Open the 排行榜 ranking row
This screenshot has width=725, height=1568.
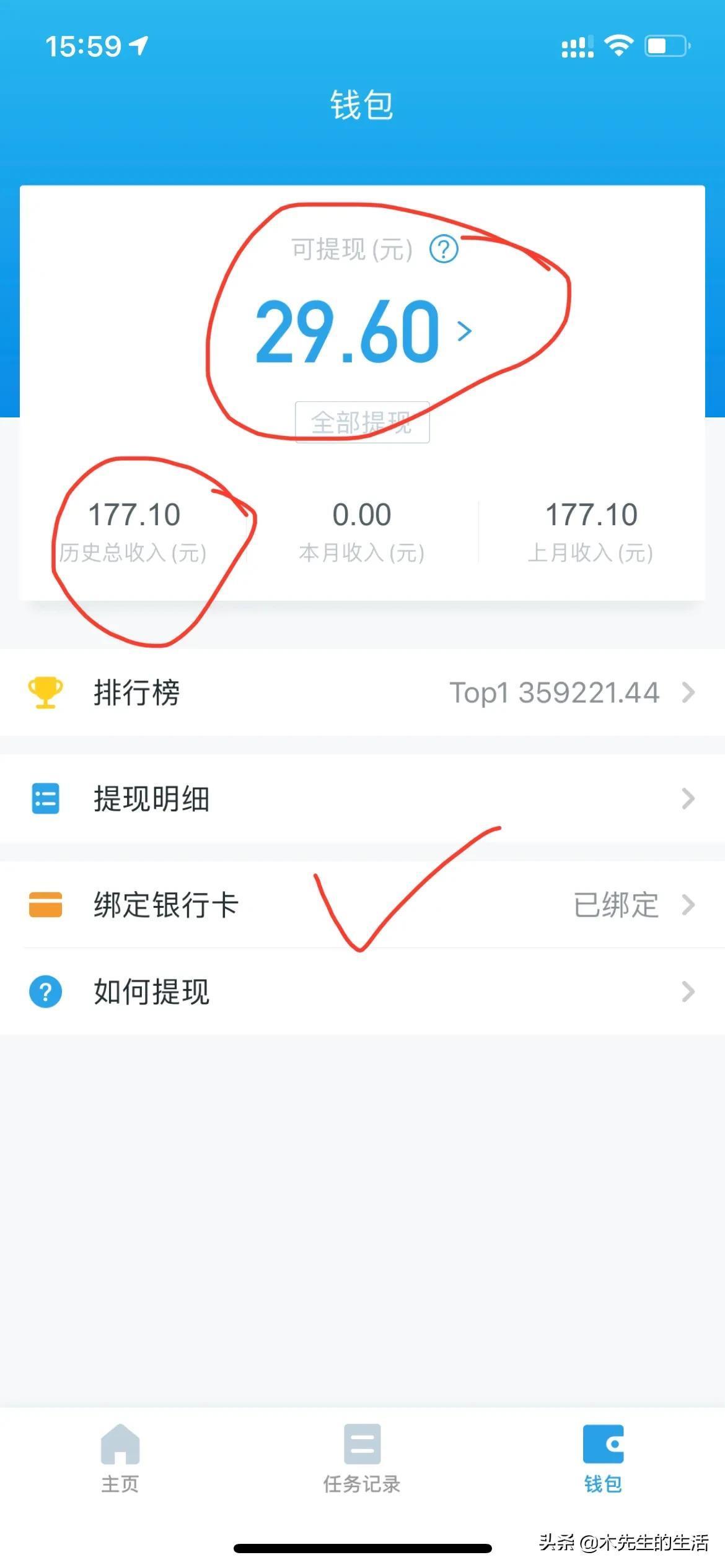(362, 692)
